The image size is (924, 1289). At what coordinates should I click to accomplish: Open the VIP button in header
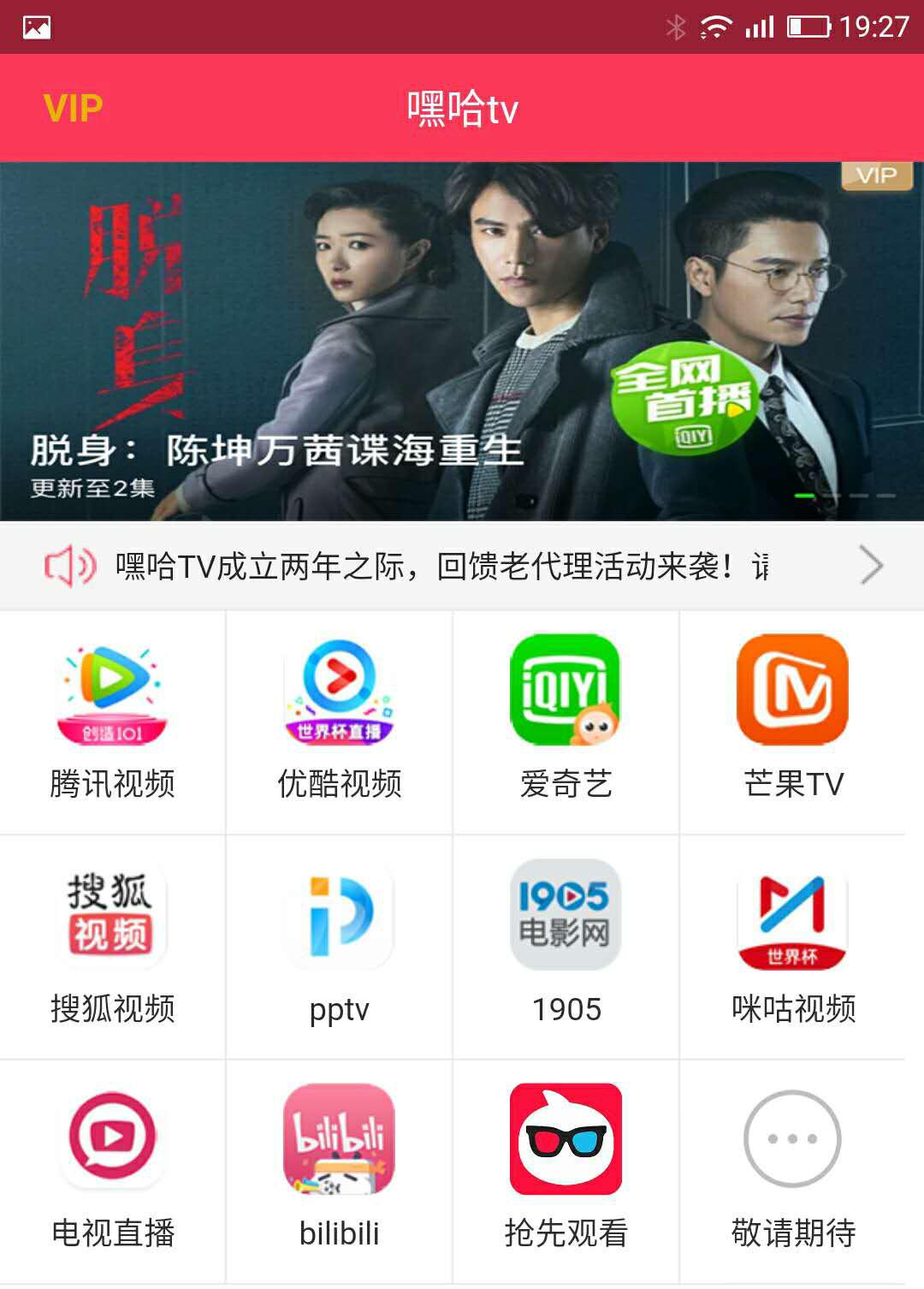[74, 109]
